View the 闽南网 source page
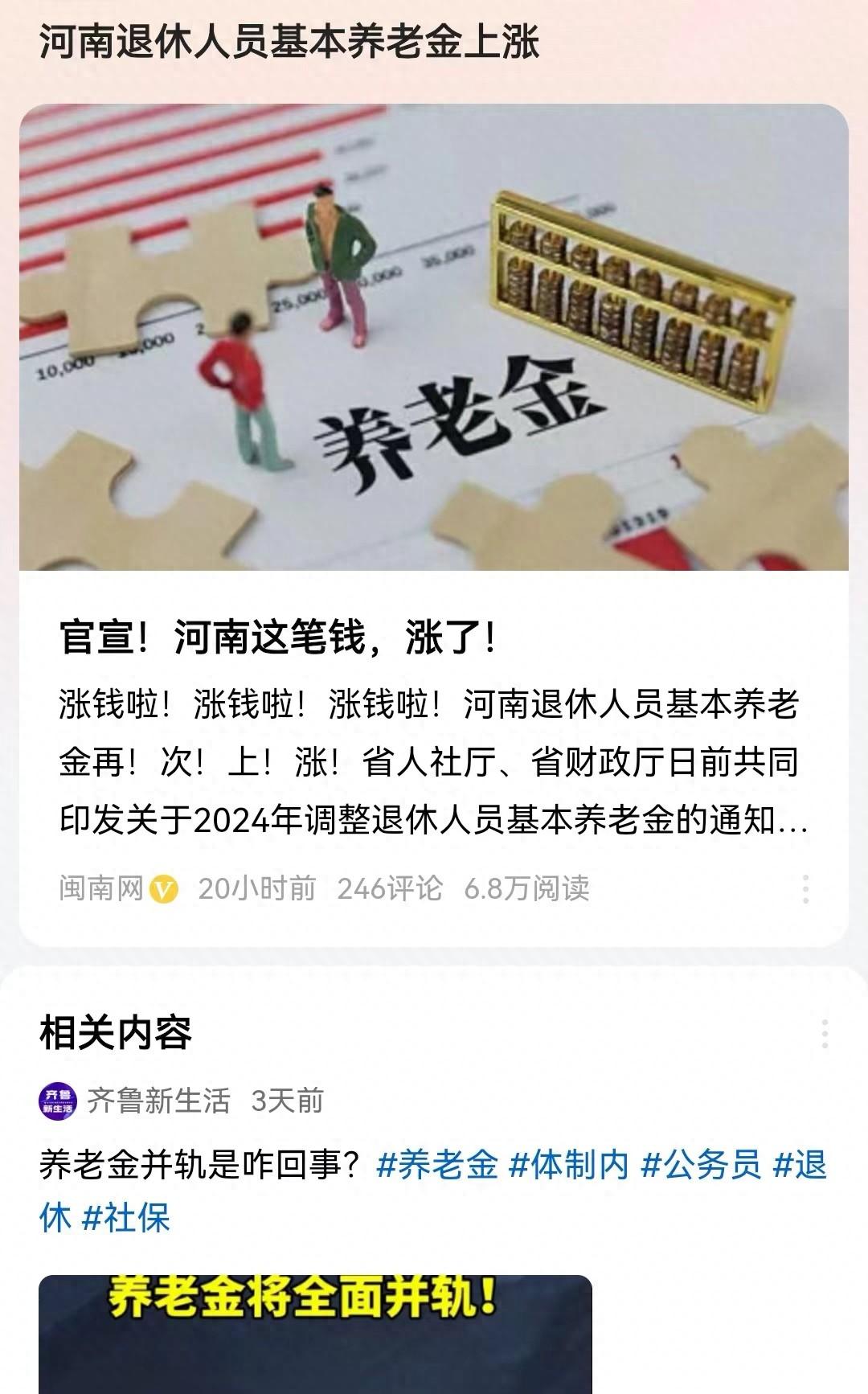The width and height of the screenshot is (868, 1394). click(x=101, y=888)
